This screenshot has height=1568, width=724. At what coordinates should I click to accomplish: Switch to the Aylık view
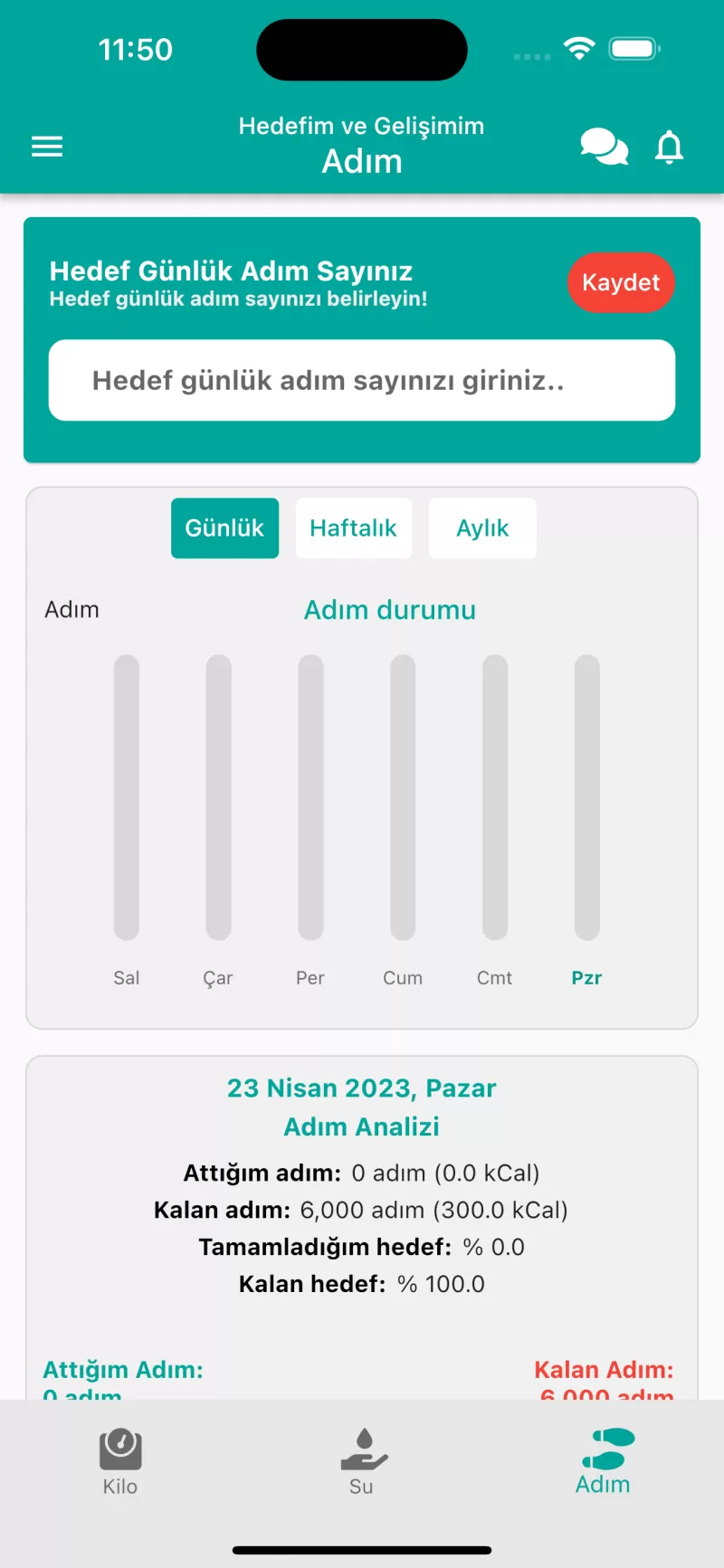coord(482,528)
